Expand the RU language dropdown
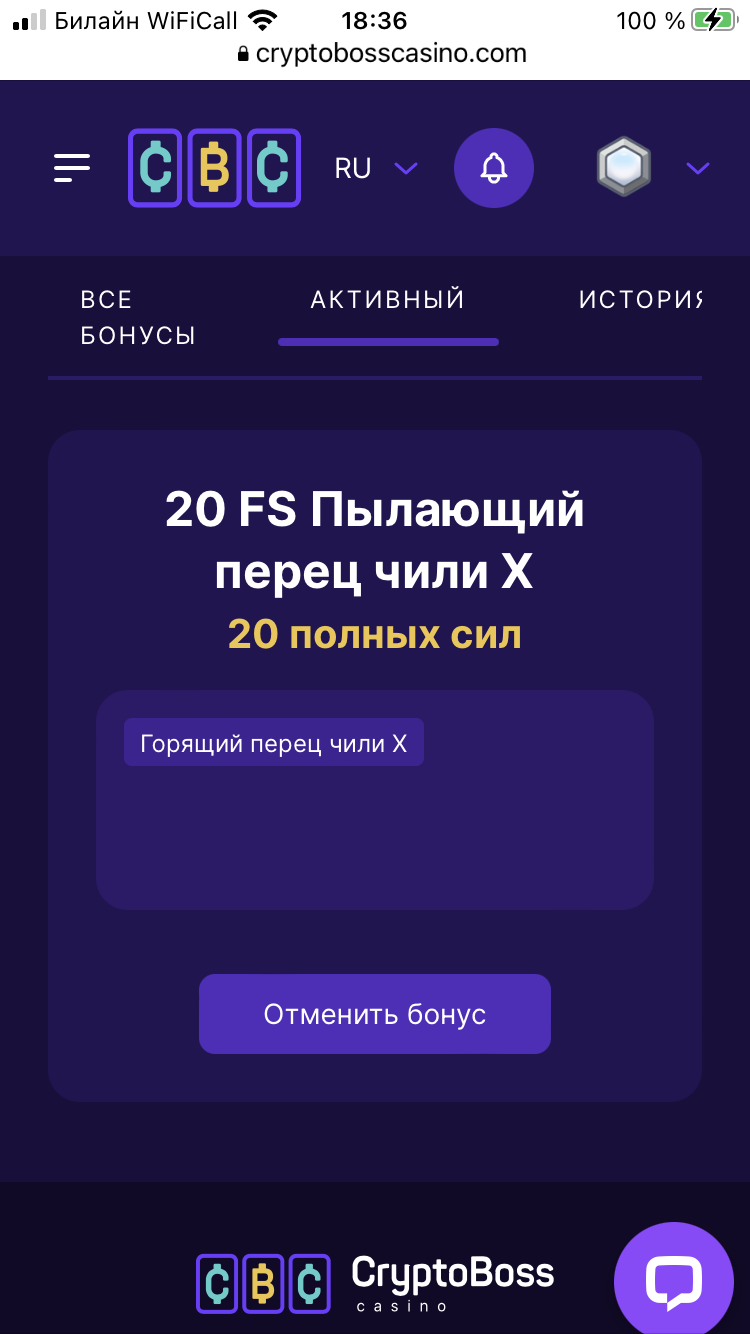The width and height of the screenshot is (750, 1334). [x=376, y=168]
